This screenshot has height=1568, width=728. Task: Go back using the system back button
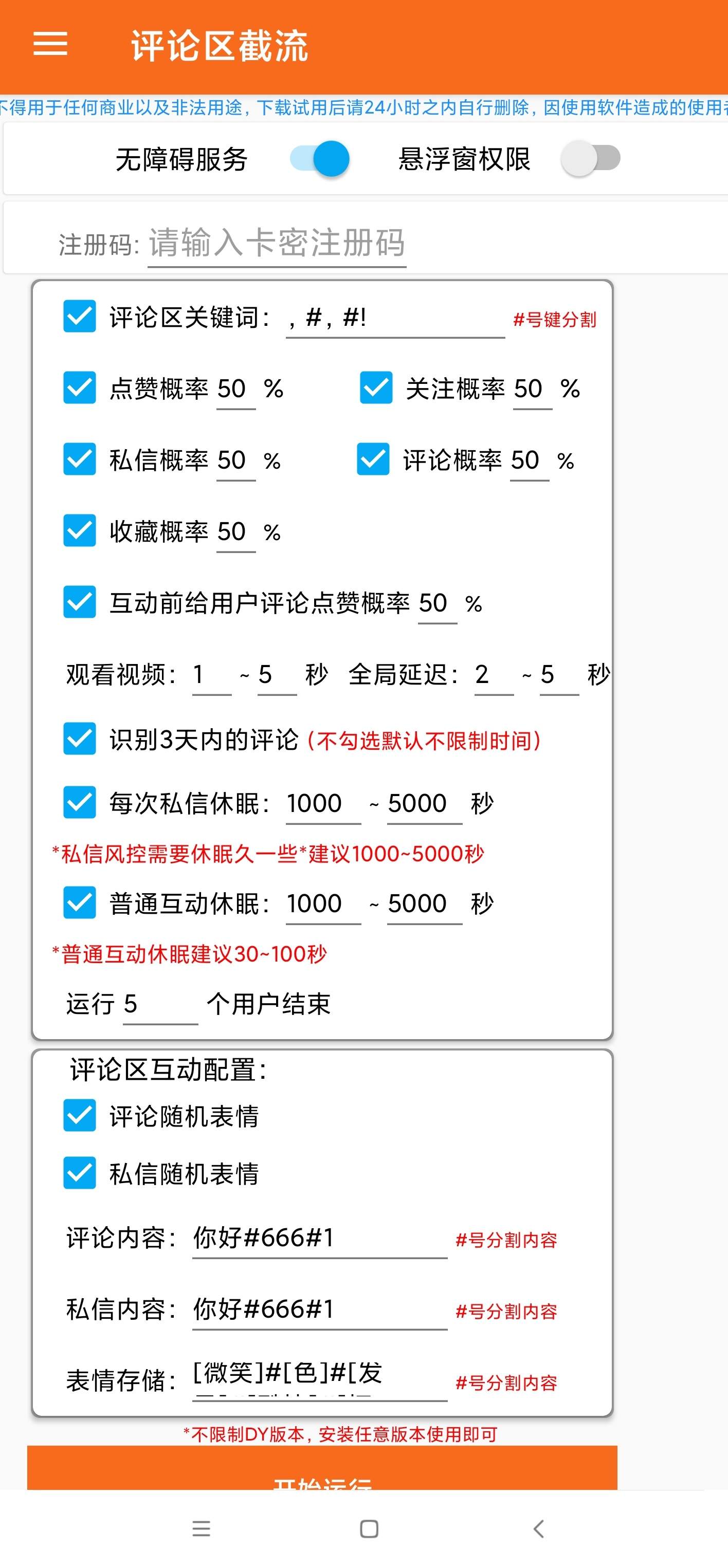(538, 1528)
